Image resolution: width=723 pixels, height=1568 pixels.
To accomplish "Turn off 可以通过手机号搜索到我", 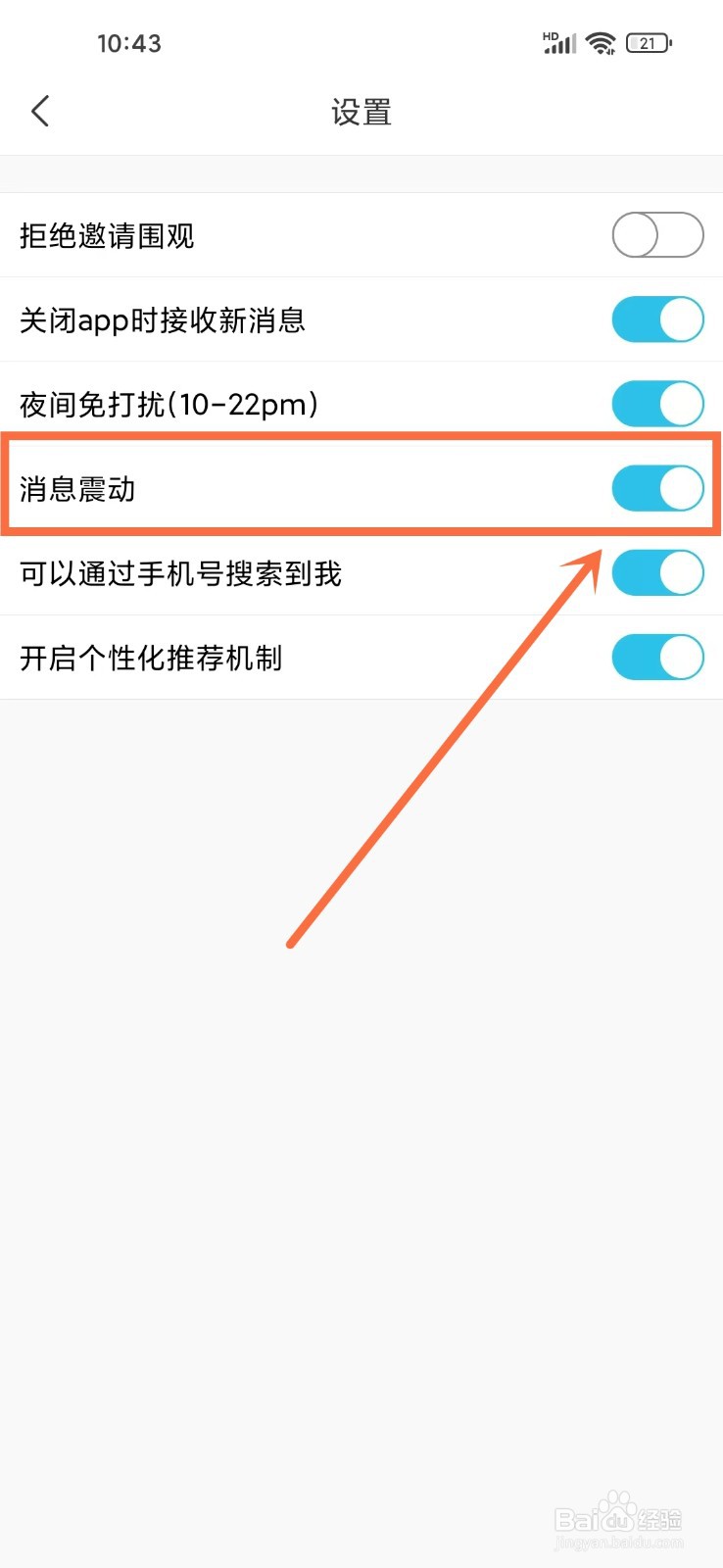I will click(657, 572).
